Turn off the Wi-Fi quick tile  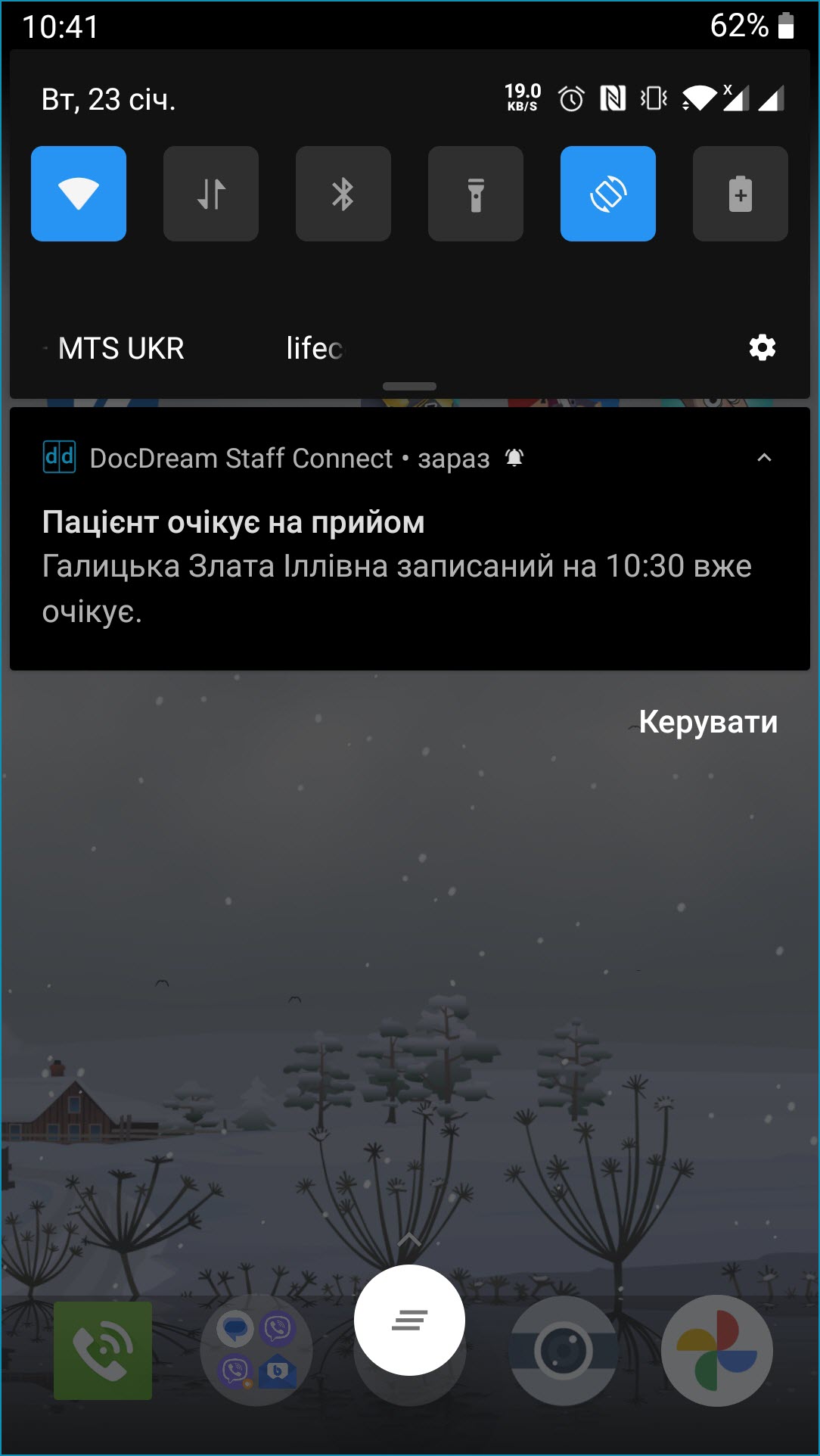pos(79,194)
